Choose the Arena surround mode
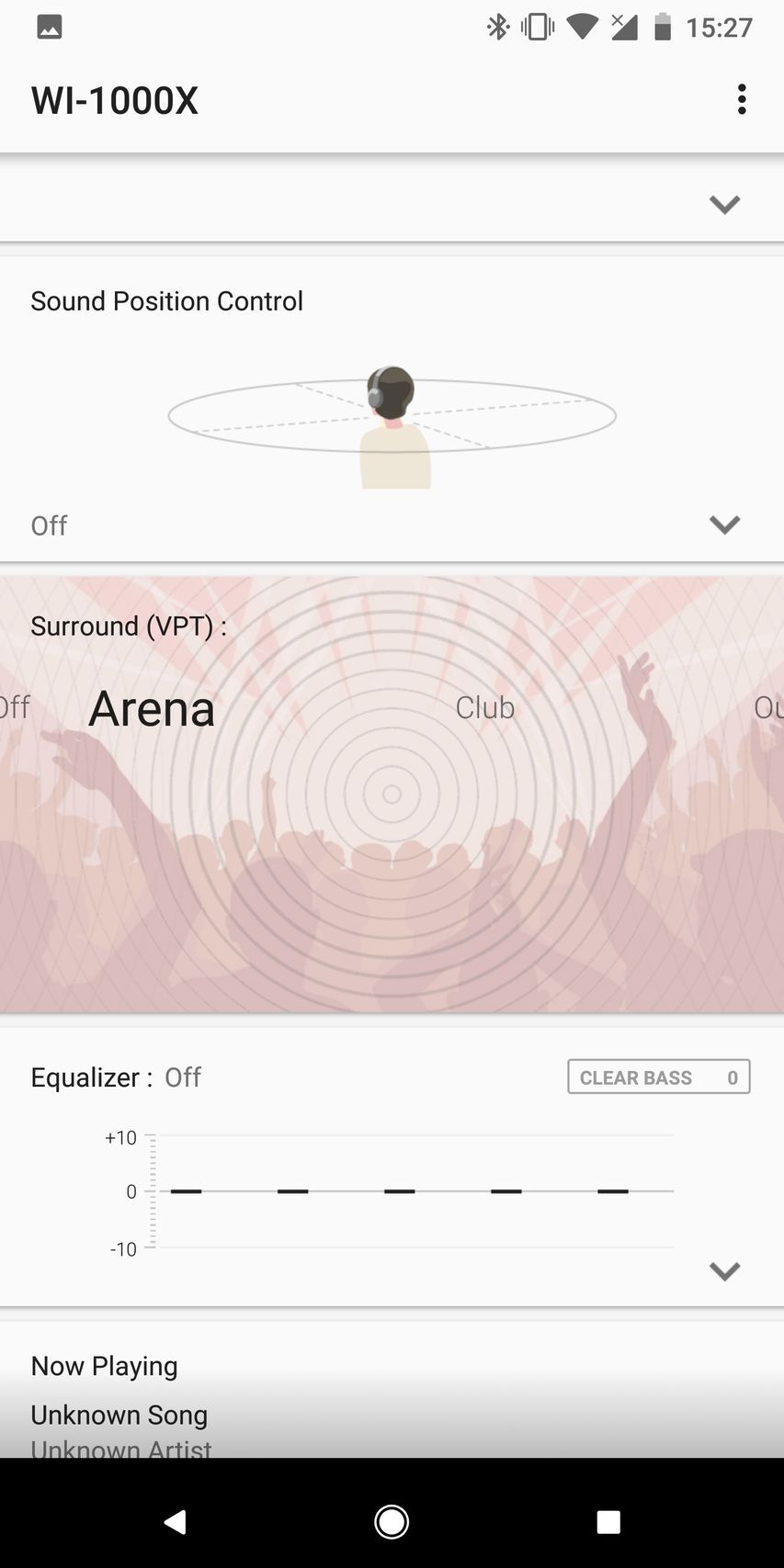The width and height of the screenshot is (784, 1568). point(152,709)
